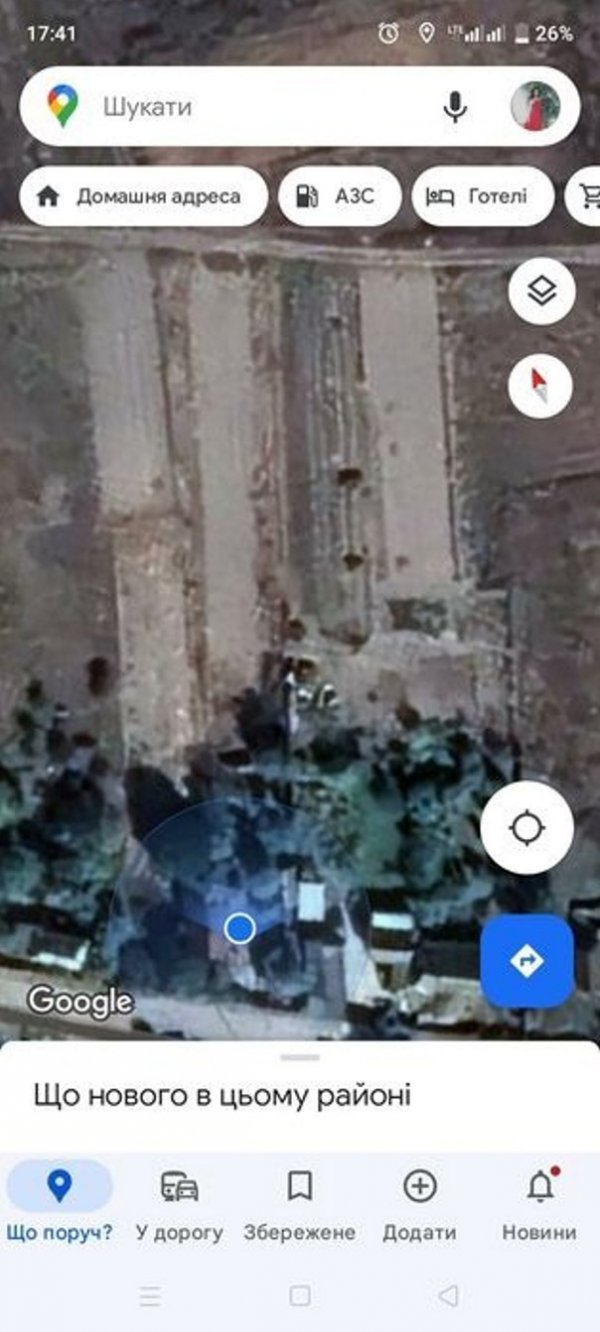Show hotels with the Готелі chip
Viewport: 600px width, 1332px height.
[x=484, y=196]
